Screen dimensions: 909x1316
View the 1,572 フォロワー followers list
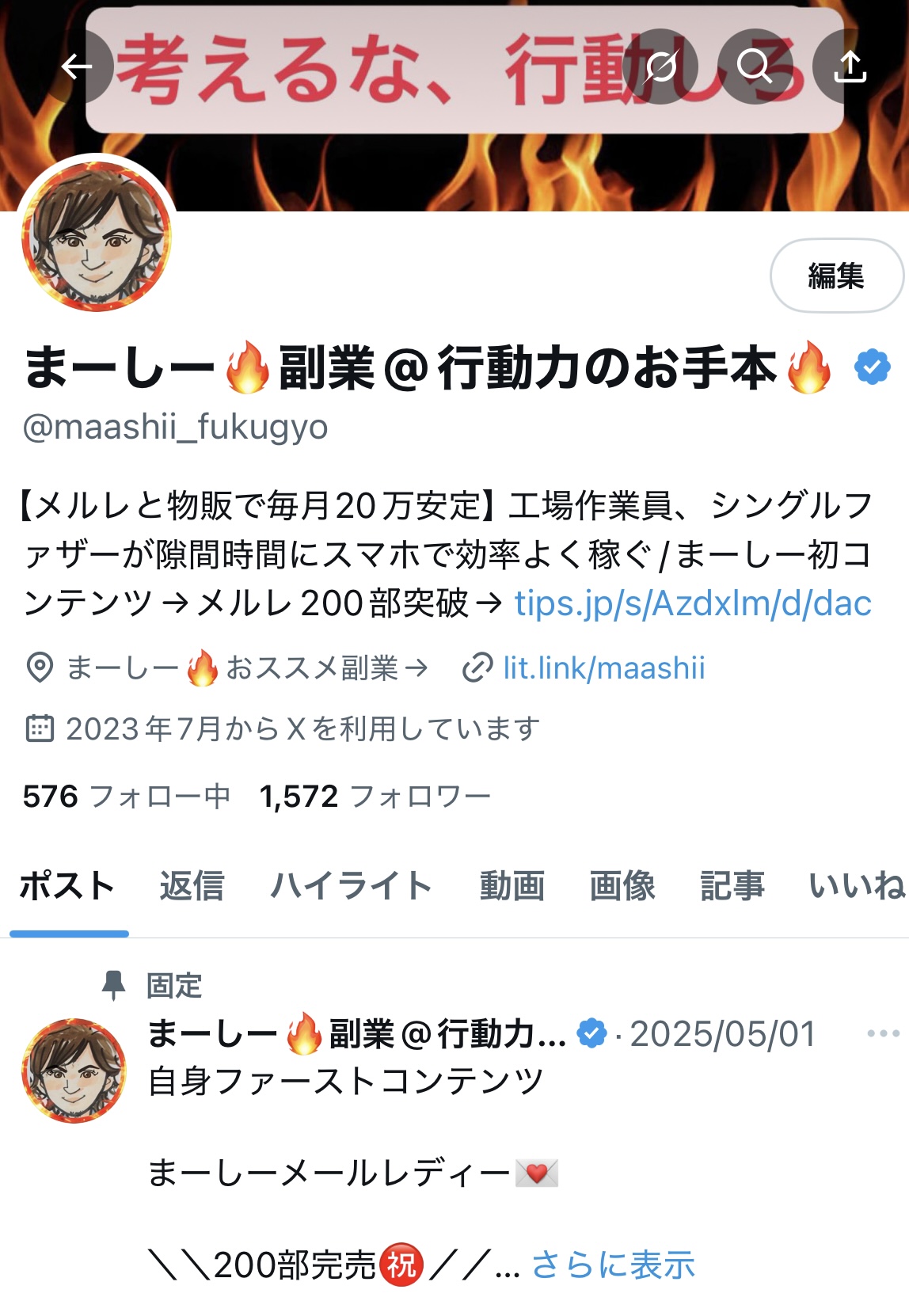[375, 796]
